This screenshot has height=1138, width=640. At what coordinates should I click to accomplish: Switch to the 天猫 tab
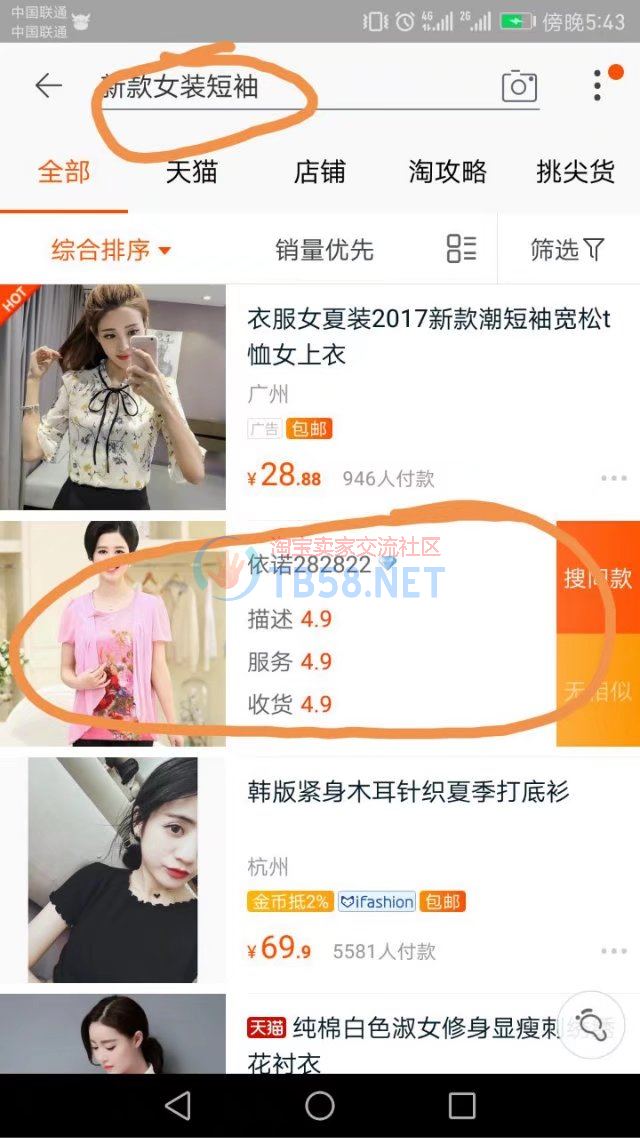(x=191, y=172)
